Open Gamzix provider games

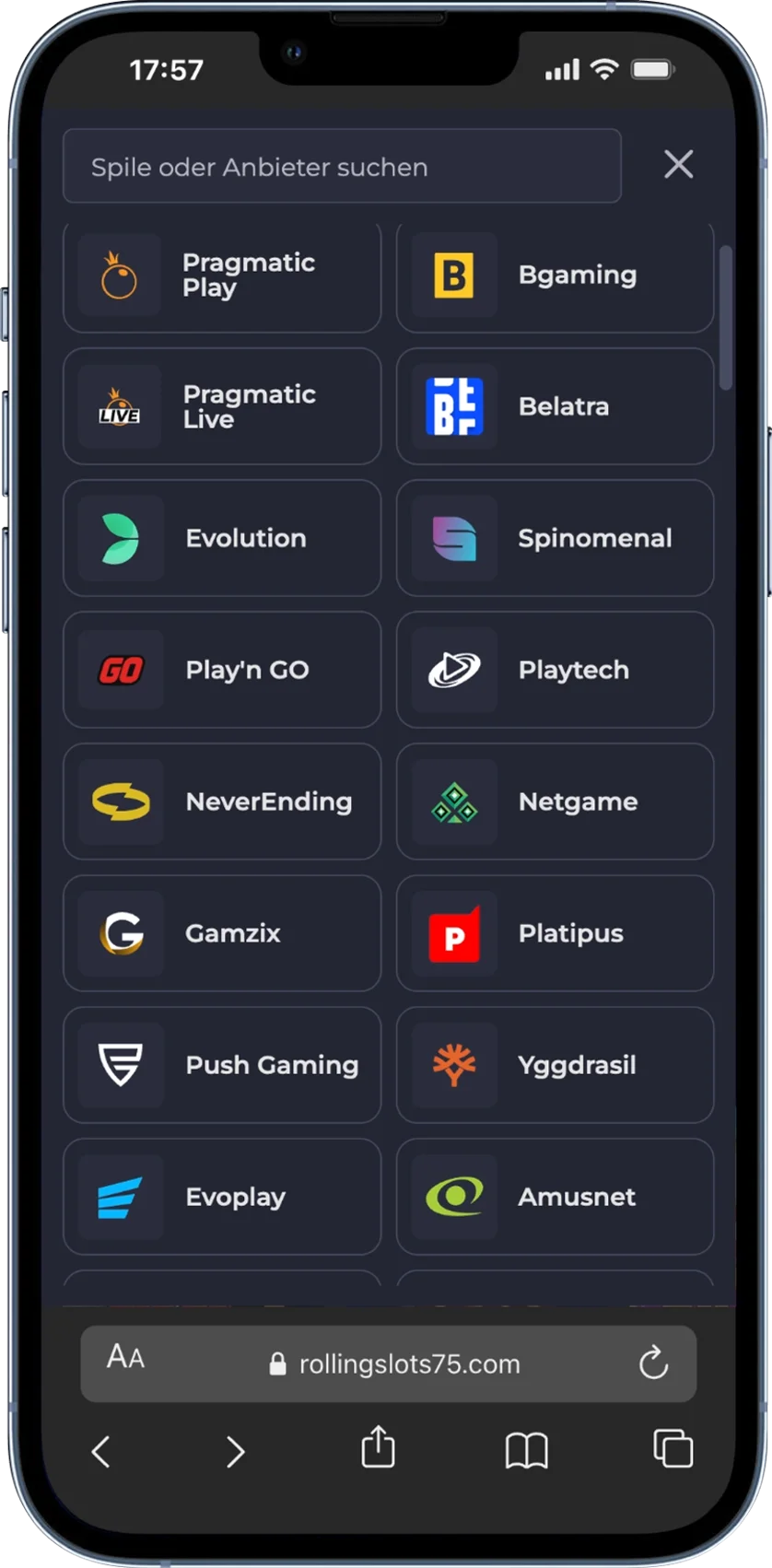tap(221, 933)
